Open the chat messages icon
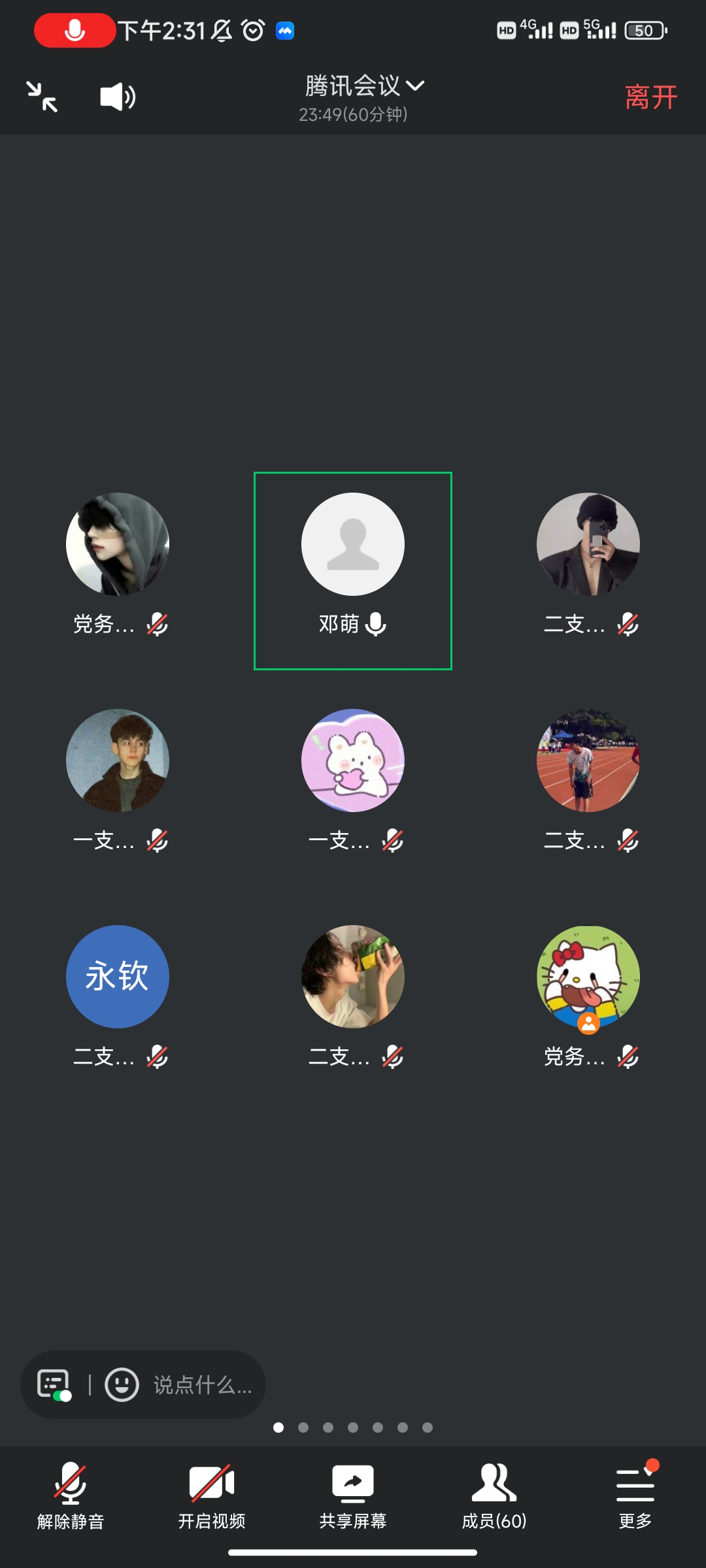Viewport: 706px width, 1568px height. (54, 1384)
